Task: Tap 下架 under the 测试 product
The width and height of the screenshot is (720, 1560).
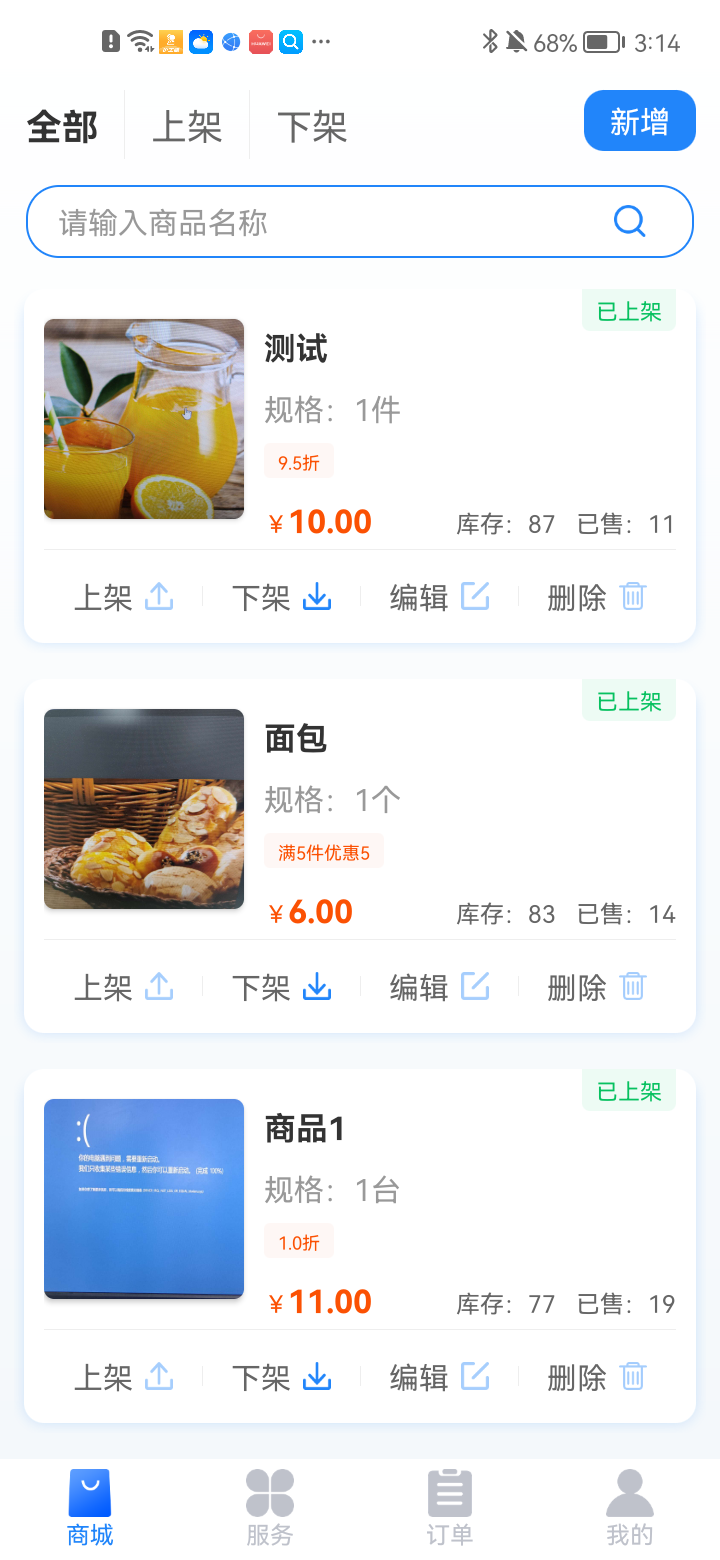Action: click(x=281, y=598)
